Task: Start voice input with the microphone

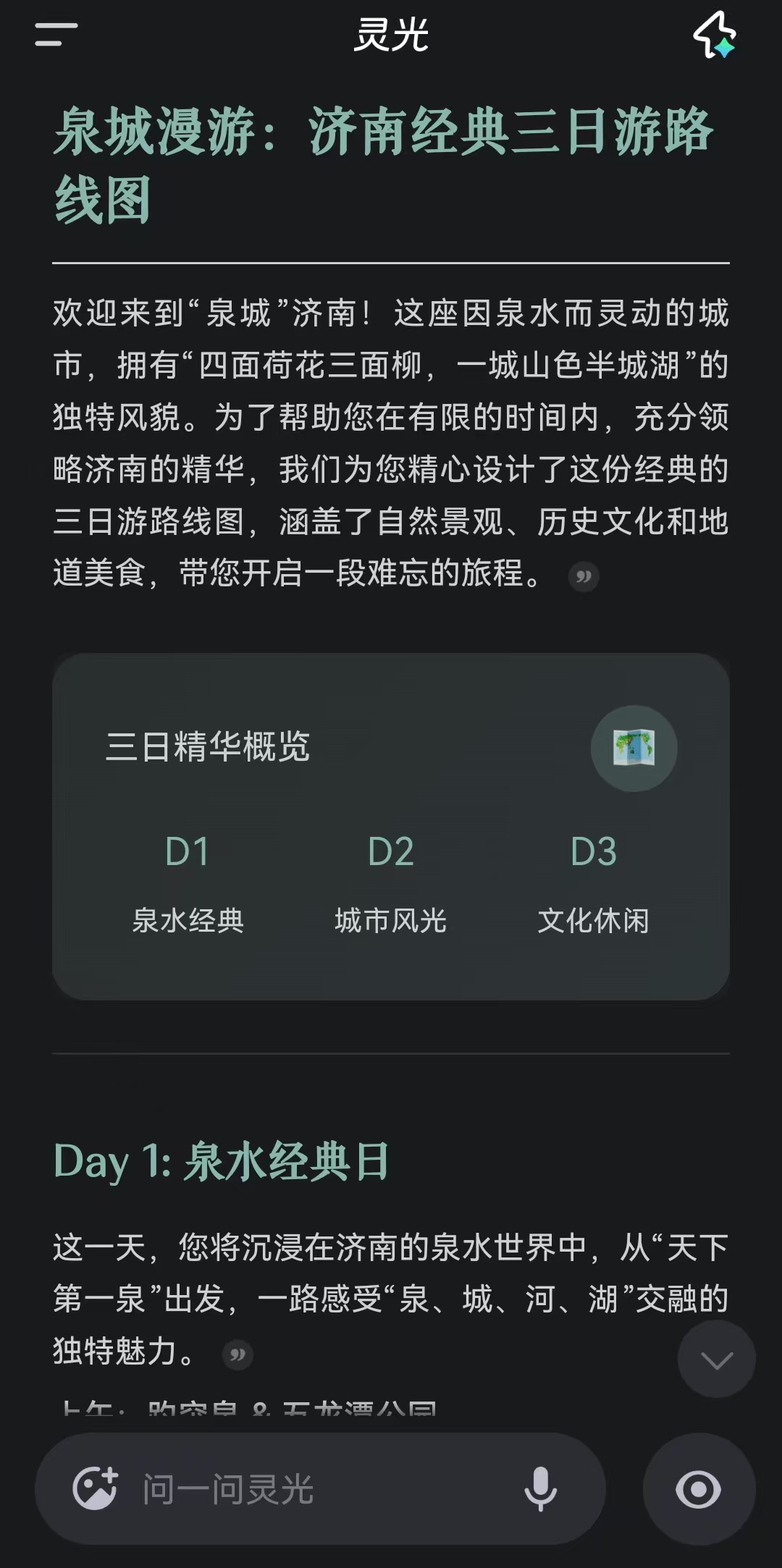Action: 540,1489
